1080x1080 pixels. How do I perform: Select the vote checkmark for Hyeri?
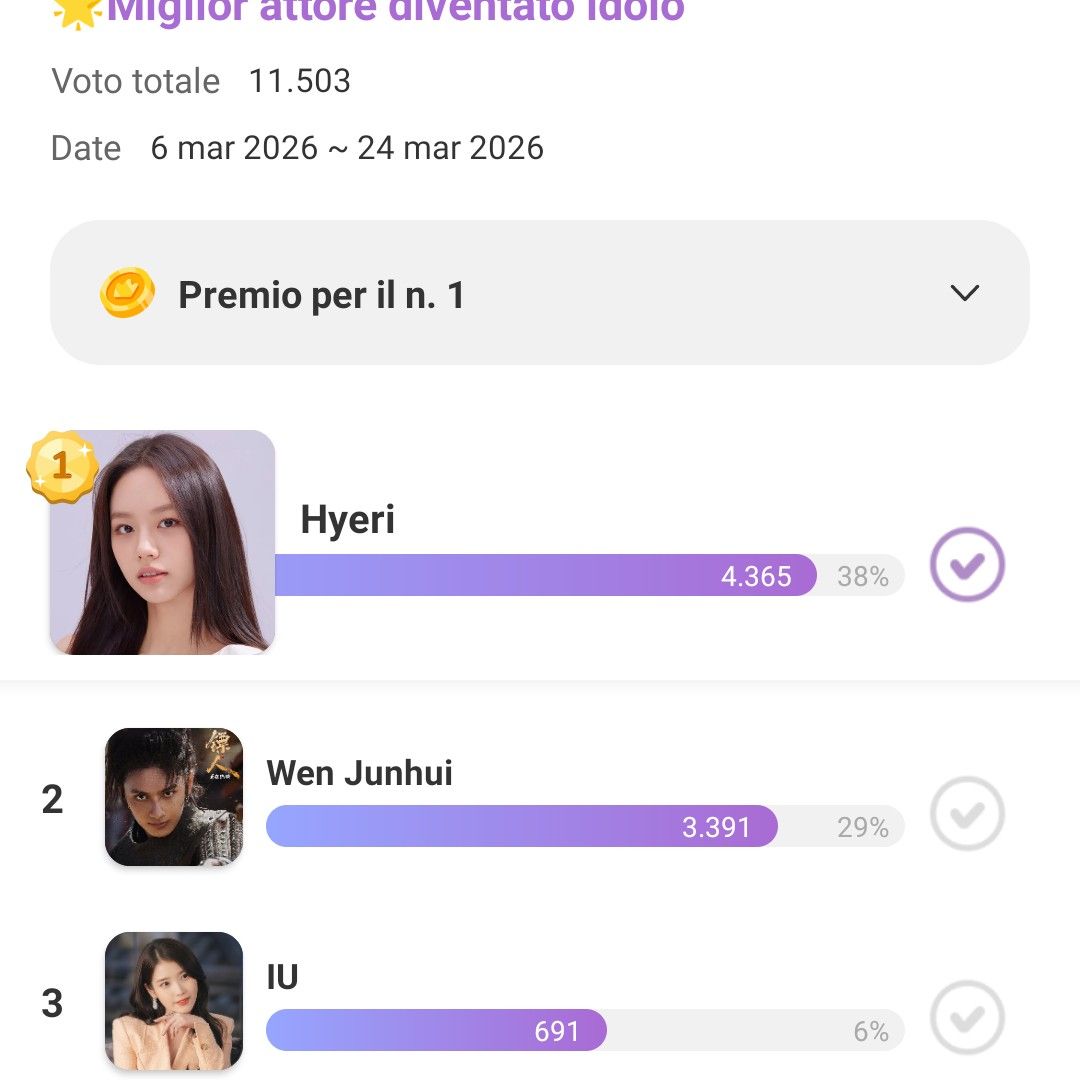point(967,564)
